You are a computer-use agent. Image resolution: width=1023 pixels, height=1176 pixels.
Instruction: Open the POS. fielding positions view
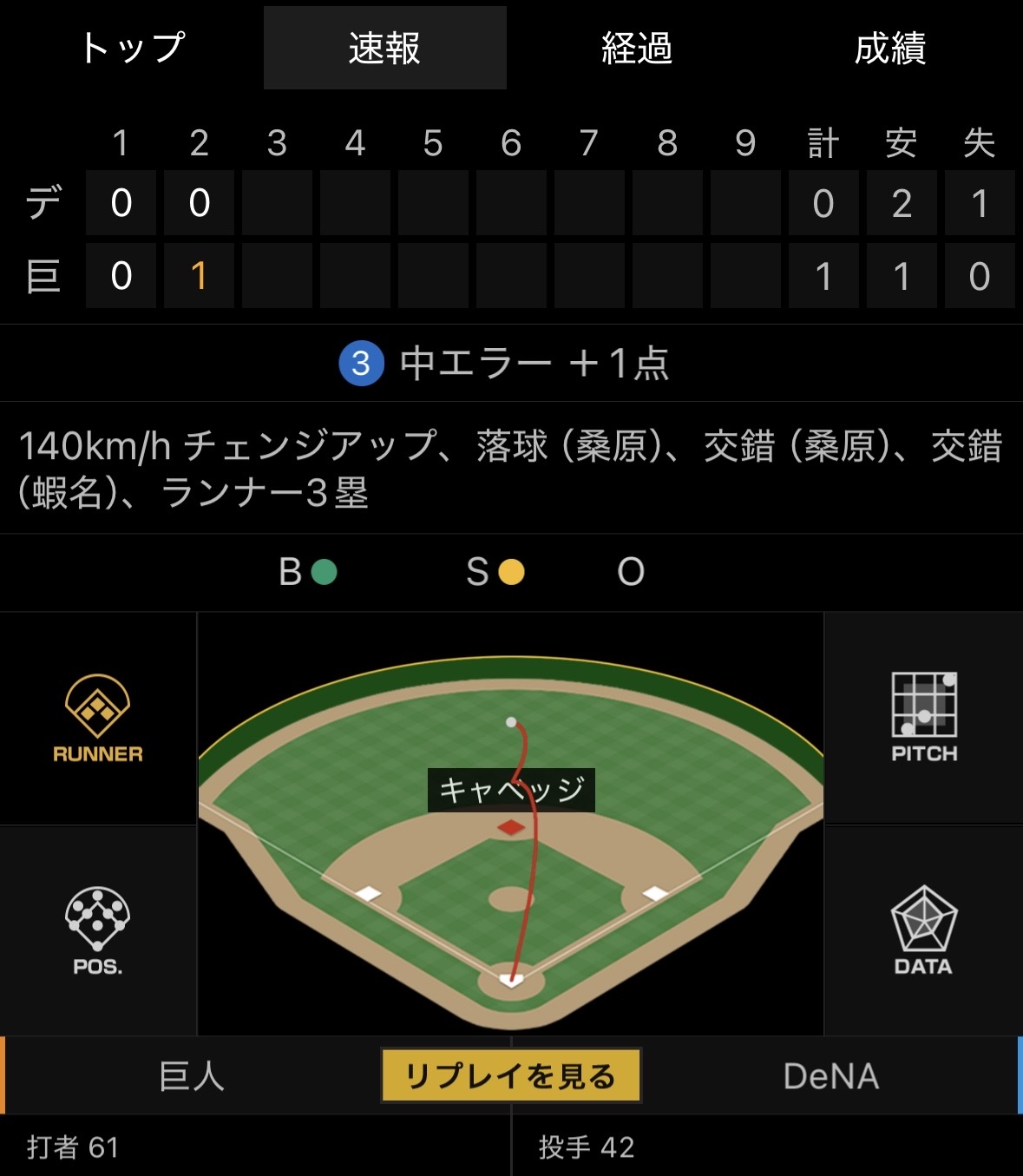coord(98,931)
